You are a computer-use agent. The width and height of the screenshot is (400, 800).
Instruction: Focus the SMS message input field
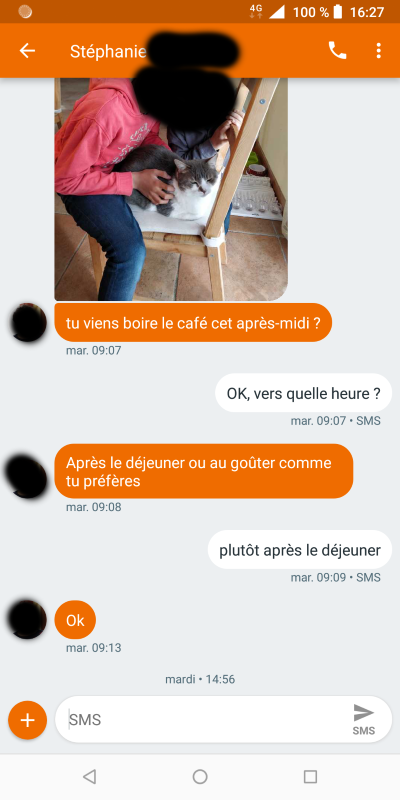(204, 719)
